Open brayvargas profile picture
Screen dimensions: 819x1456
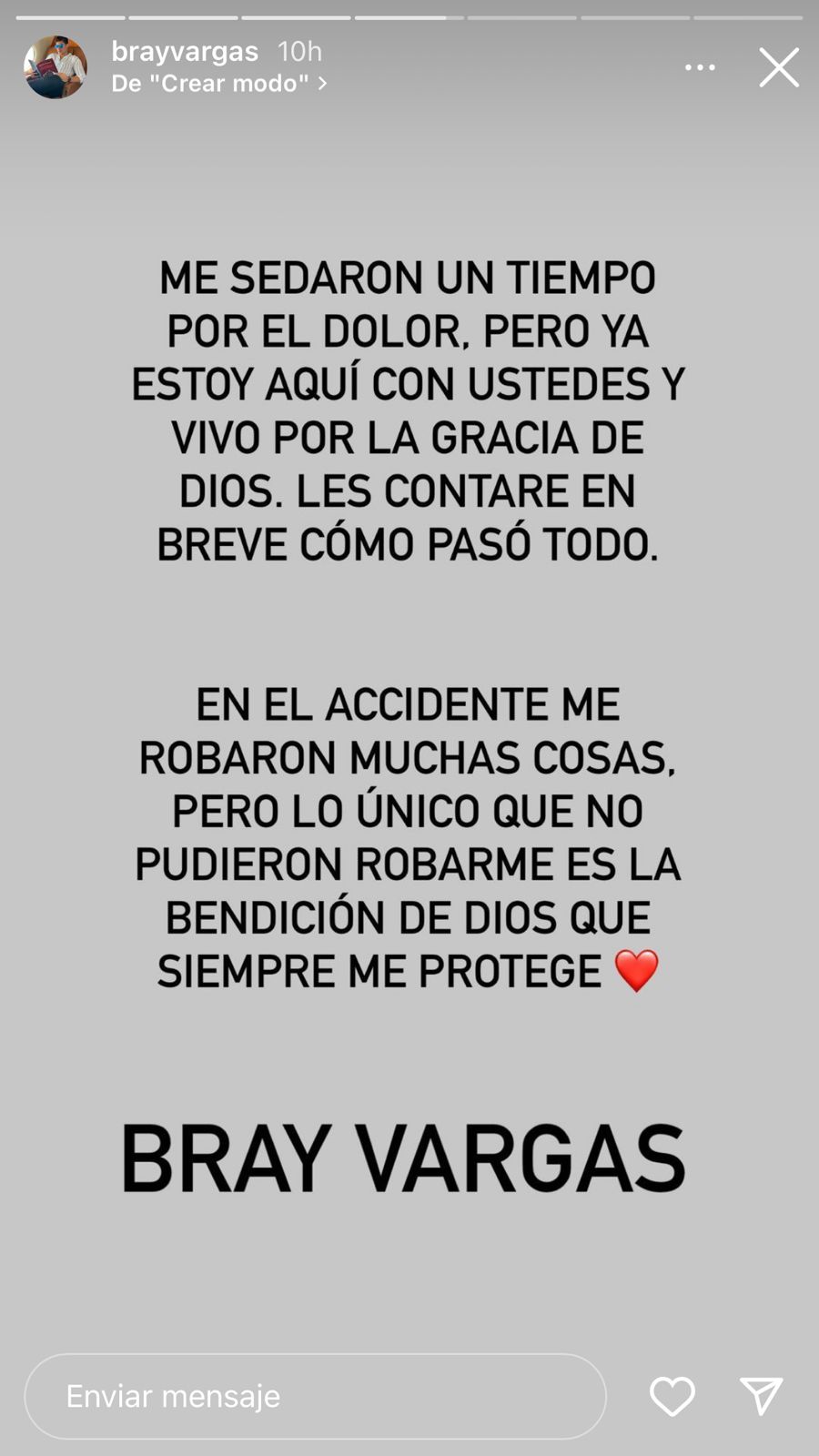point(56,68)
